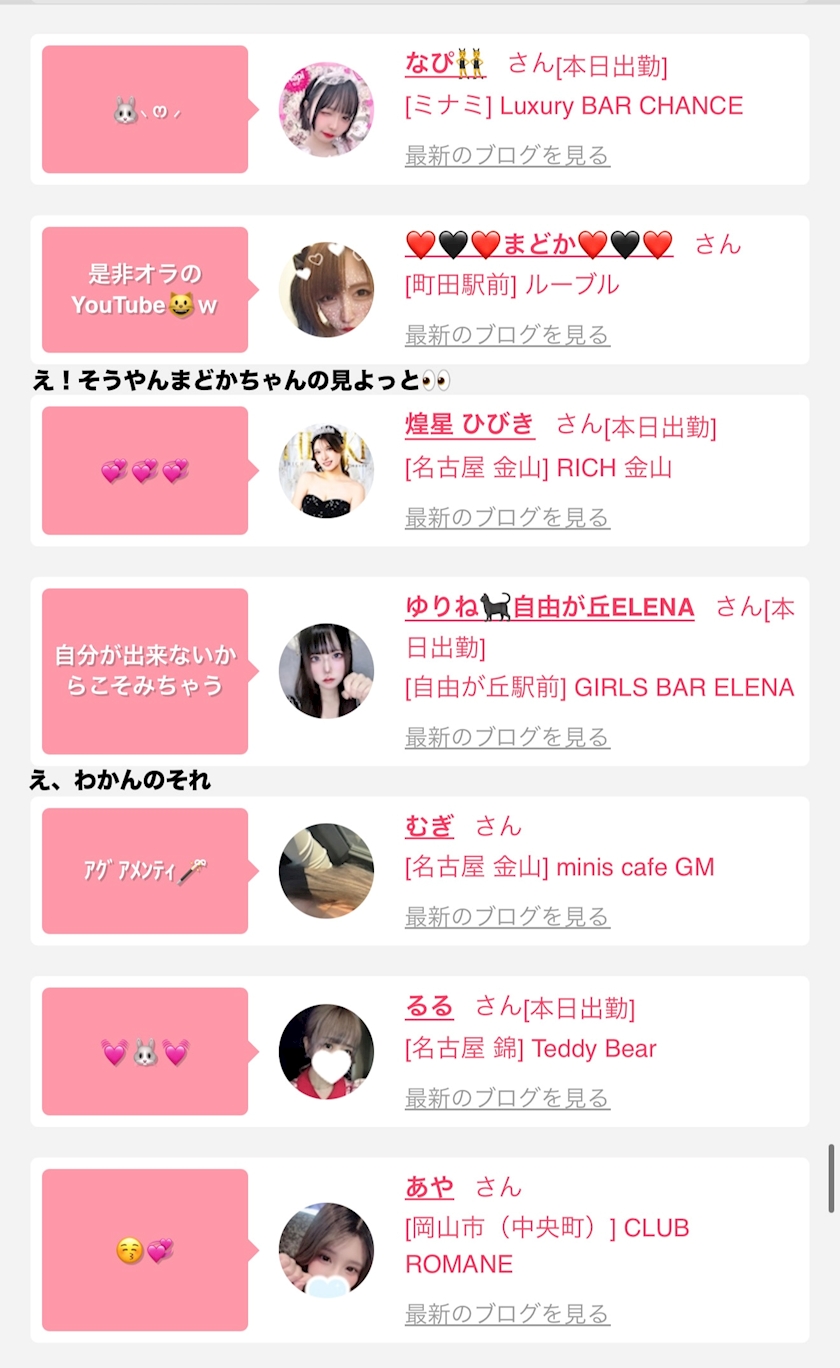The image size is (840, 1368).
Task: Open 煌星 ひびき's profile link
Action: coord(469,425)
